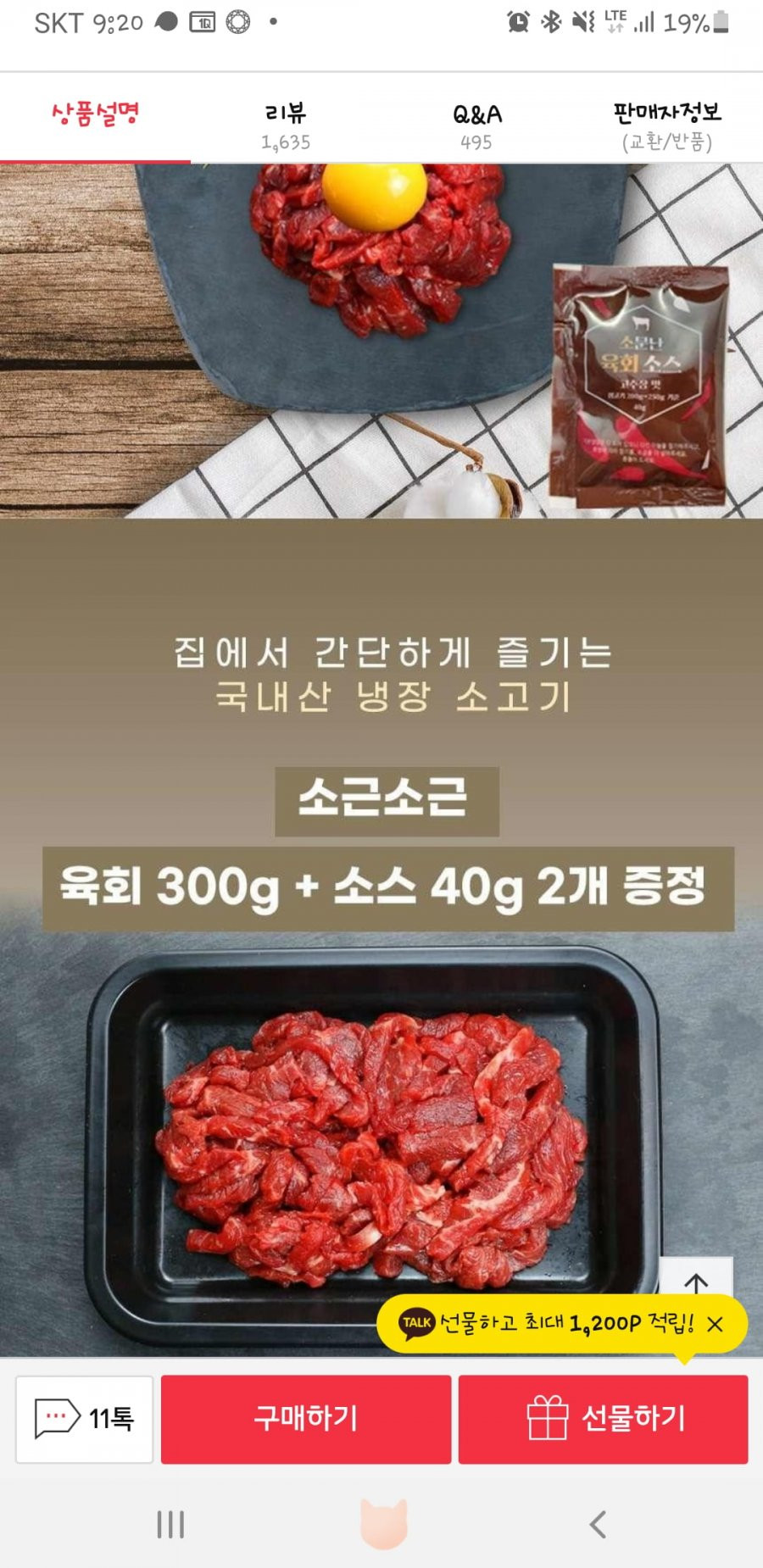Open the recent apps view
Image resolution: width=763 pixels, height=1568 pixels.
click(170, 1524)
